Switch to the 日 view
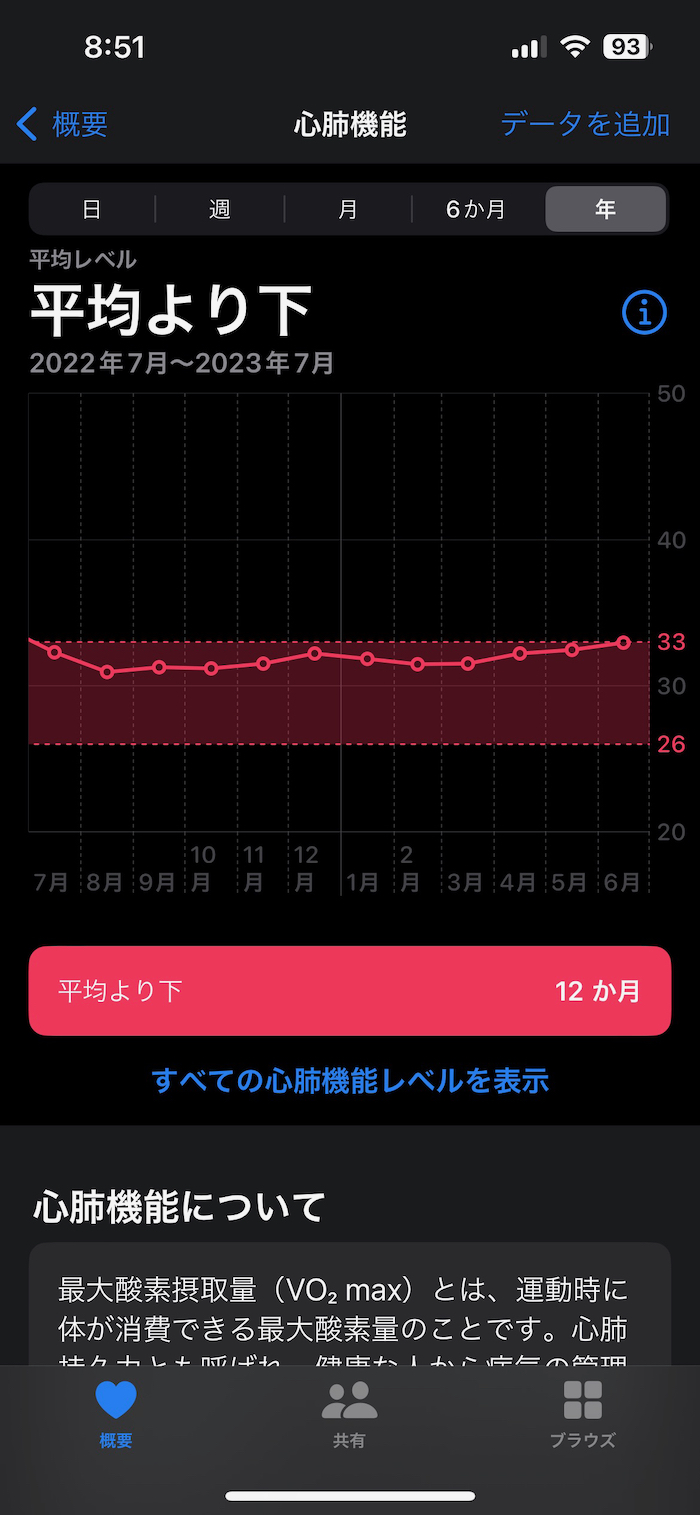The image size is (700, 1515). [x=92, y=209]
